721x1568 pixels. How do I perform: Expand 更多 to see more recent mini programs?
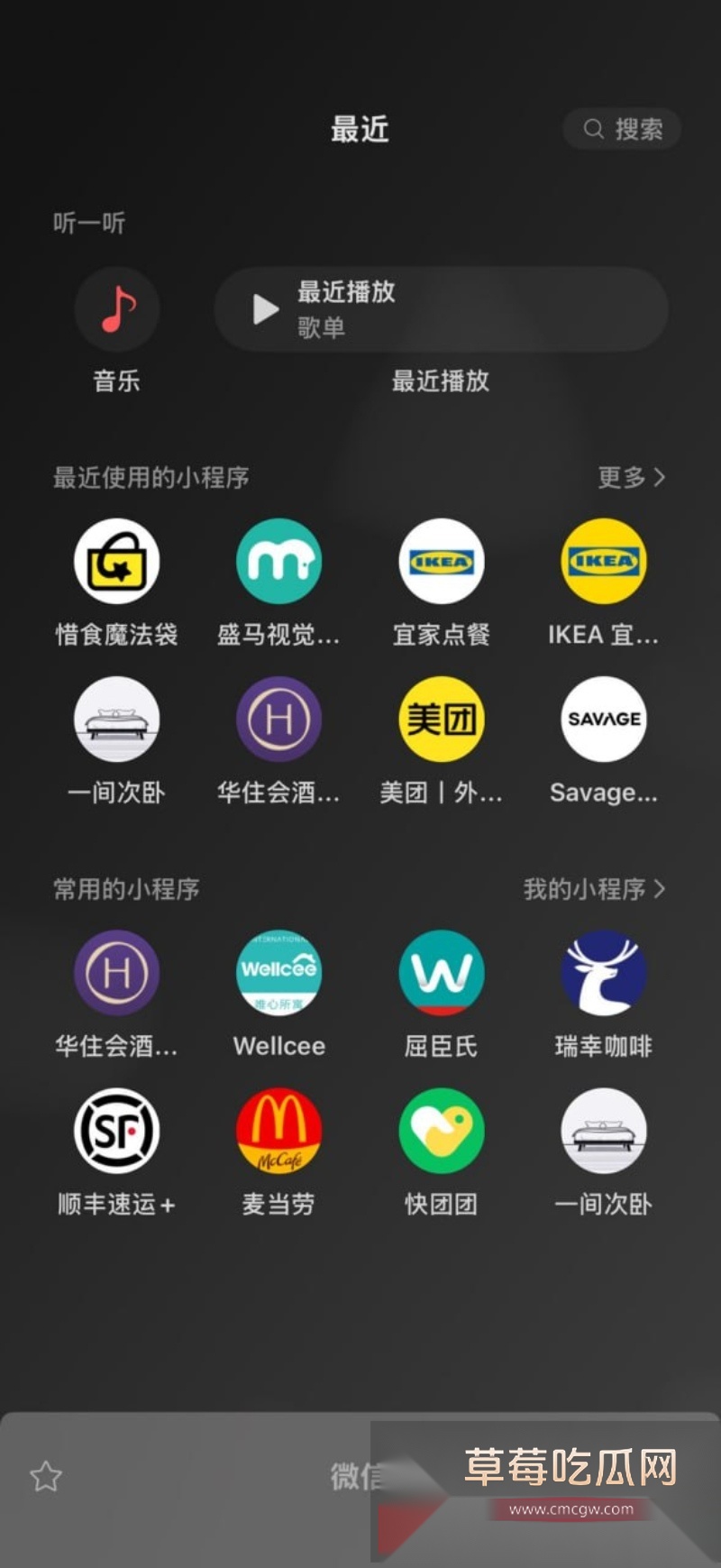(632, 478)
